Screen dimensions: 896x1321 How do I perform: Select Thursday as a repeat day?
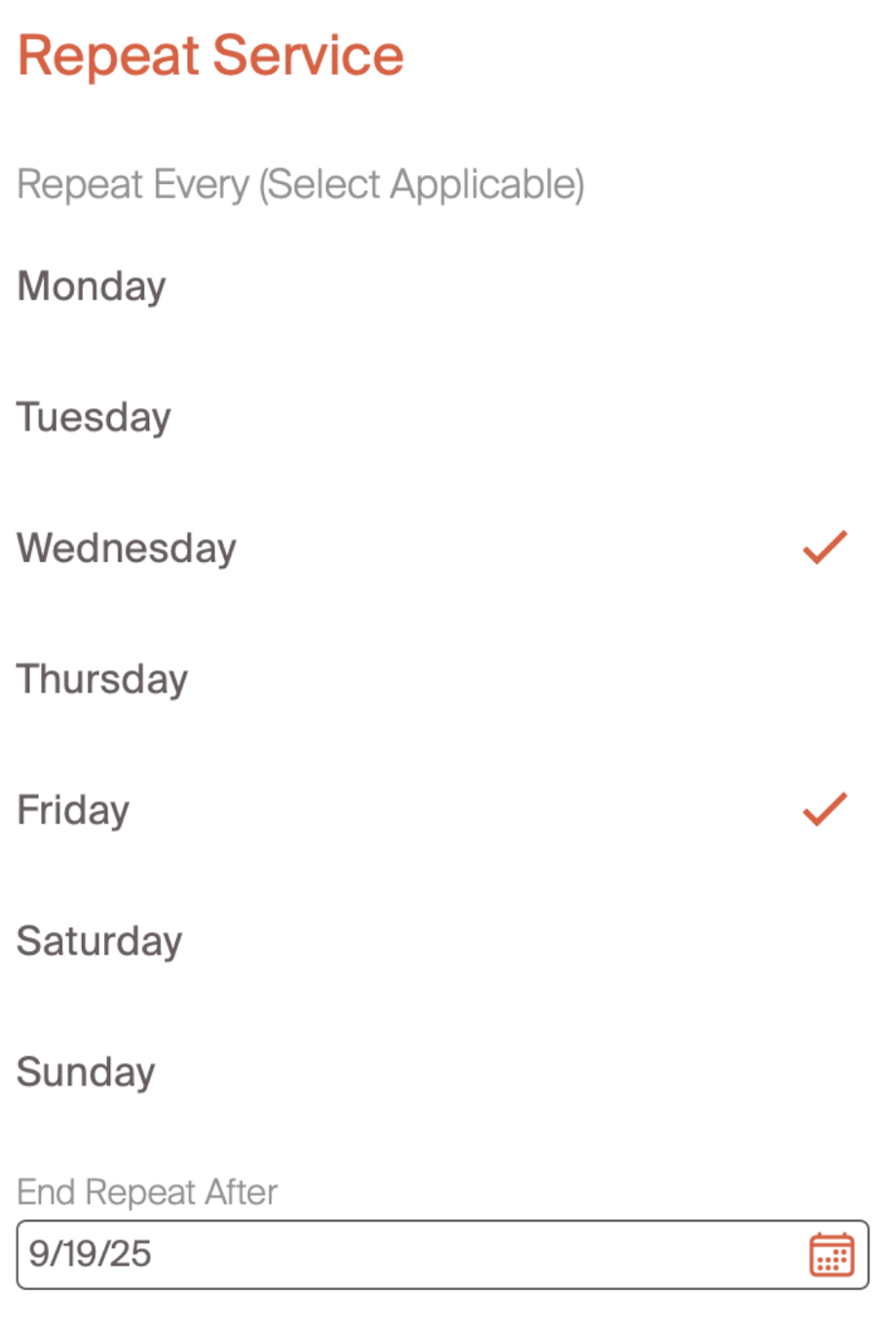point(102,679)
